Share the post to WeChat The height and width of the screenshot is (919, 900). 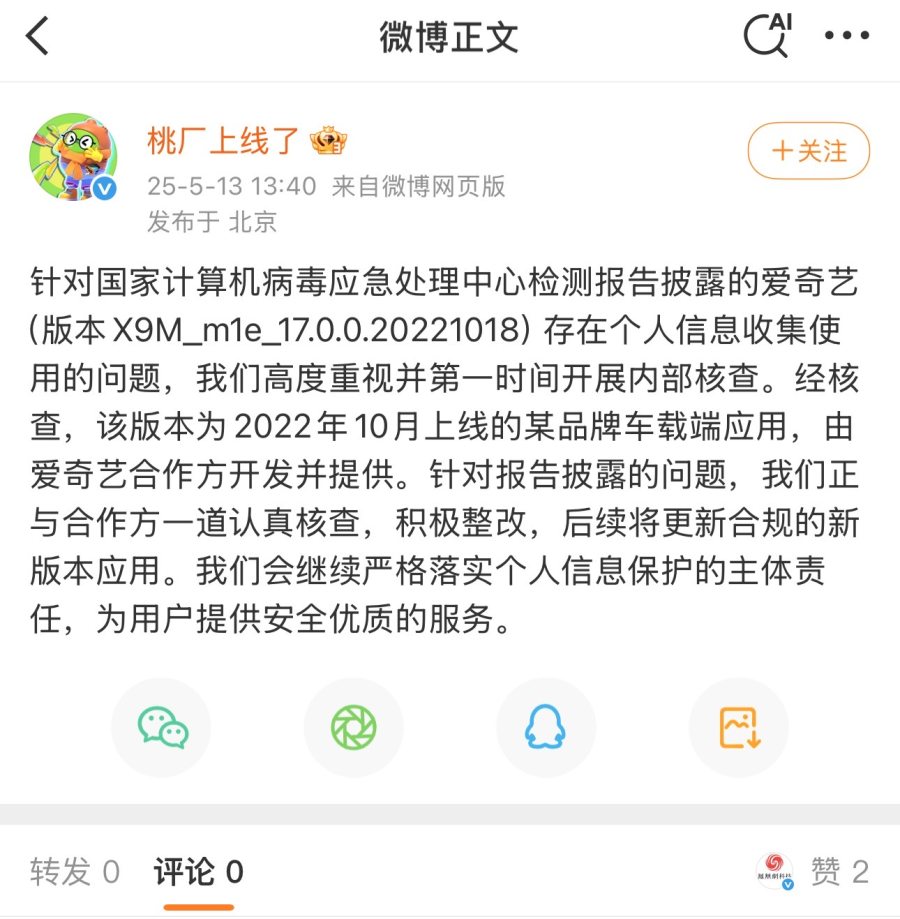[162, 727]
